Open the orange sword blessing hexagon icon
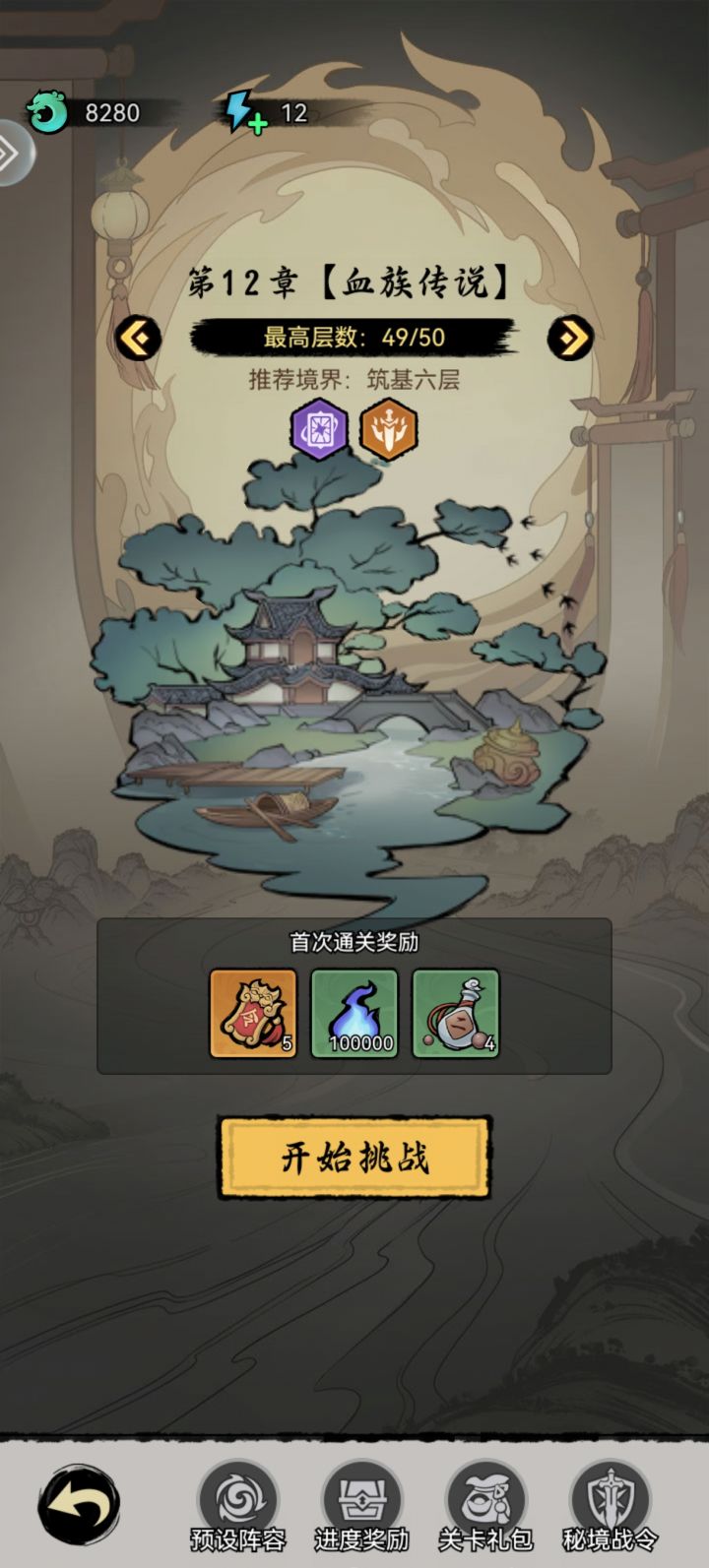The image size is (709, 1568). (389, 431)
